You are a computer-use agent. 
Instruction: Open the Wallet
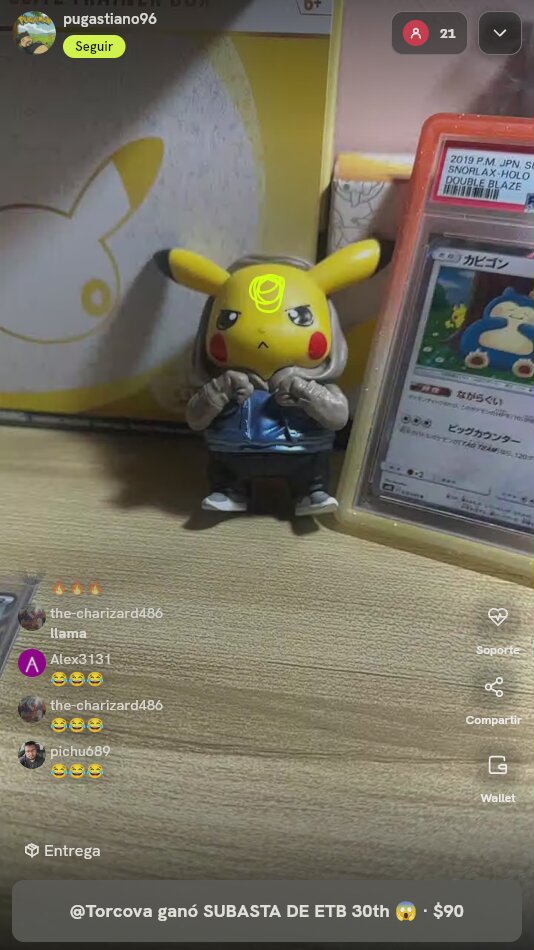(x=498, y=779)
